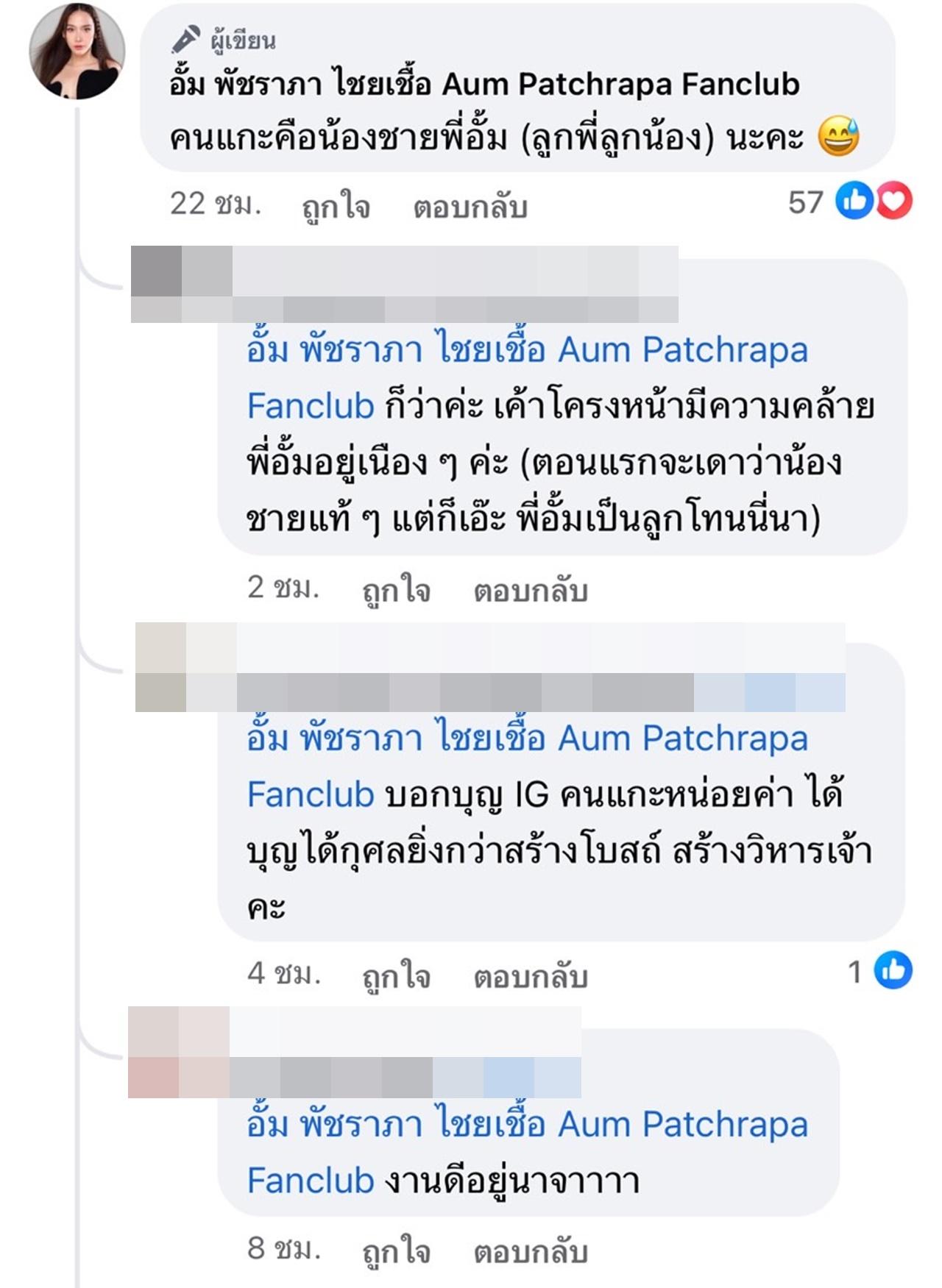Open the author's profile picture
This screenshot has width=942, height=1288.
click(x=77, y=52)
